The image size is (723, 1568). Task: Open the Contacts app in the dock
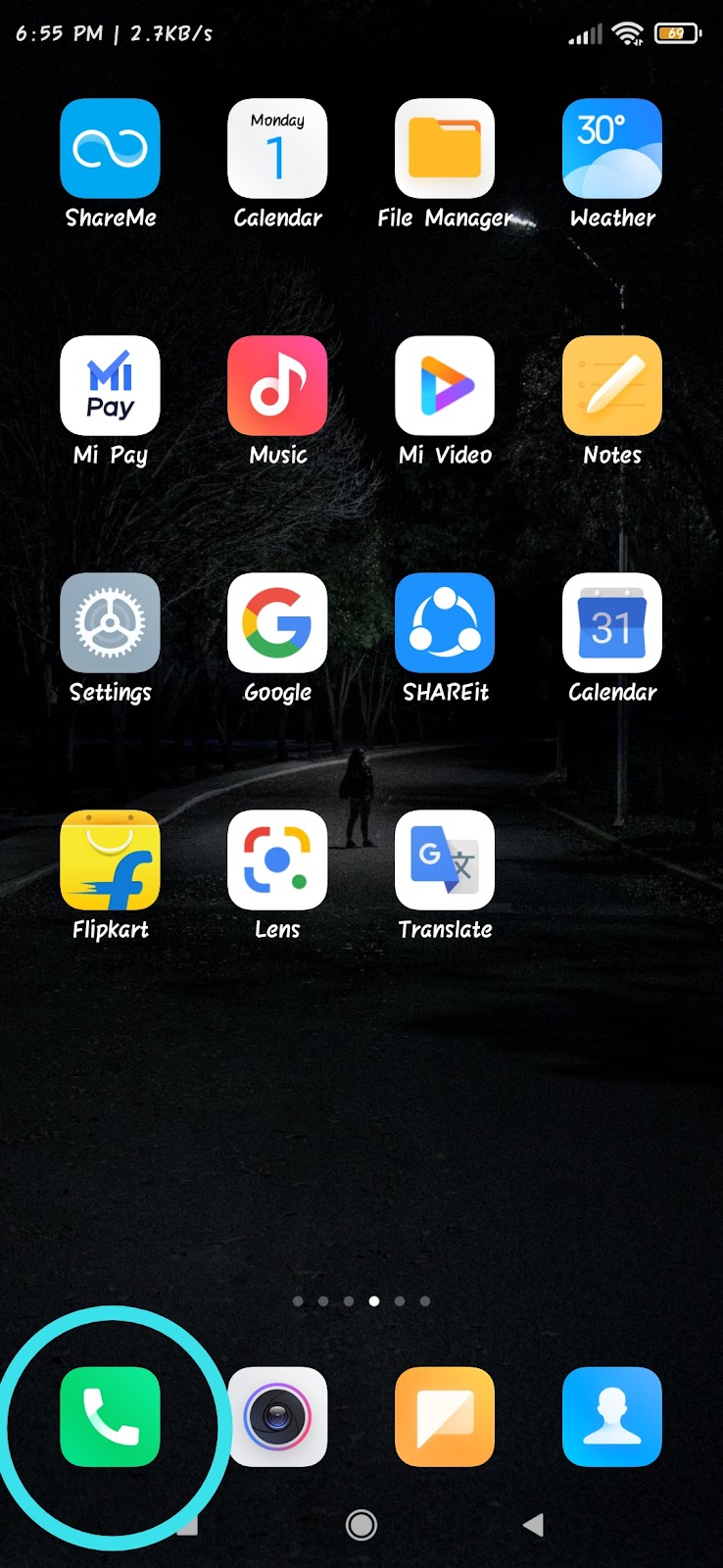(x=612, y=1417)
